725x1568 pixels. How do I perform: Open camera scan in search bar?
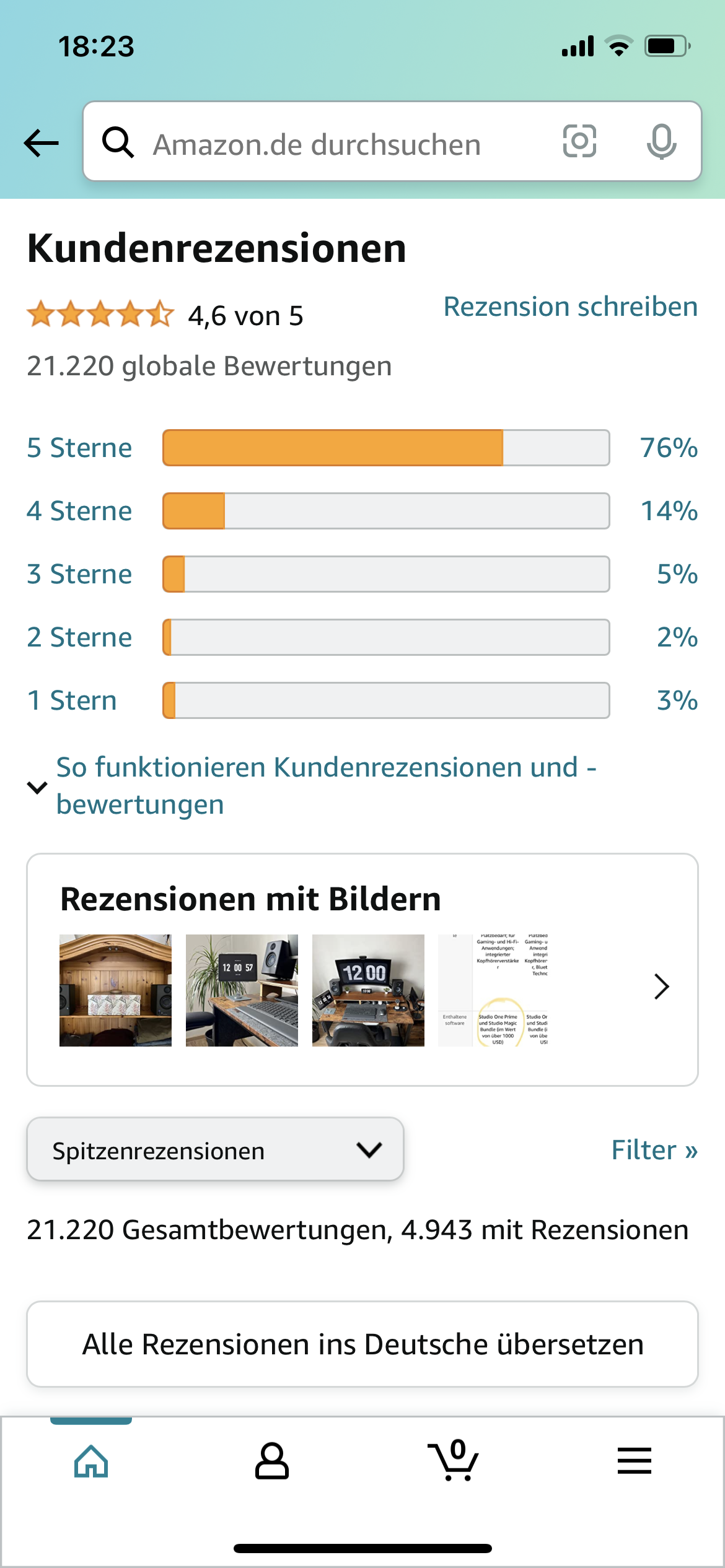tap(579, 141)
